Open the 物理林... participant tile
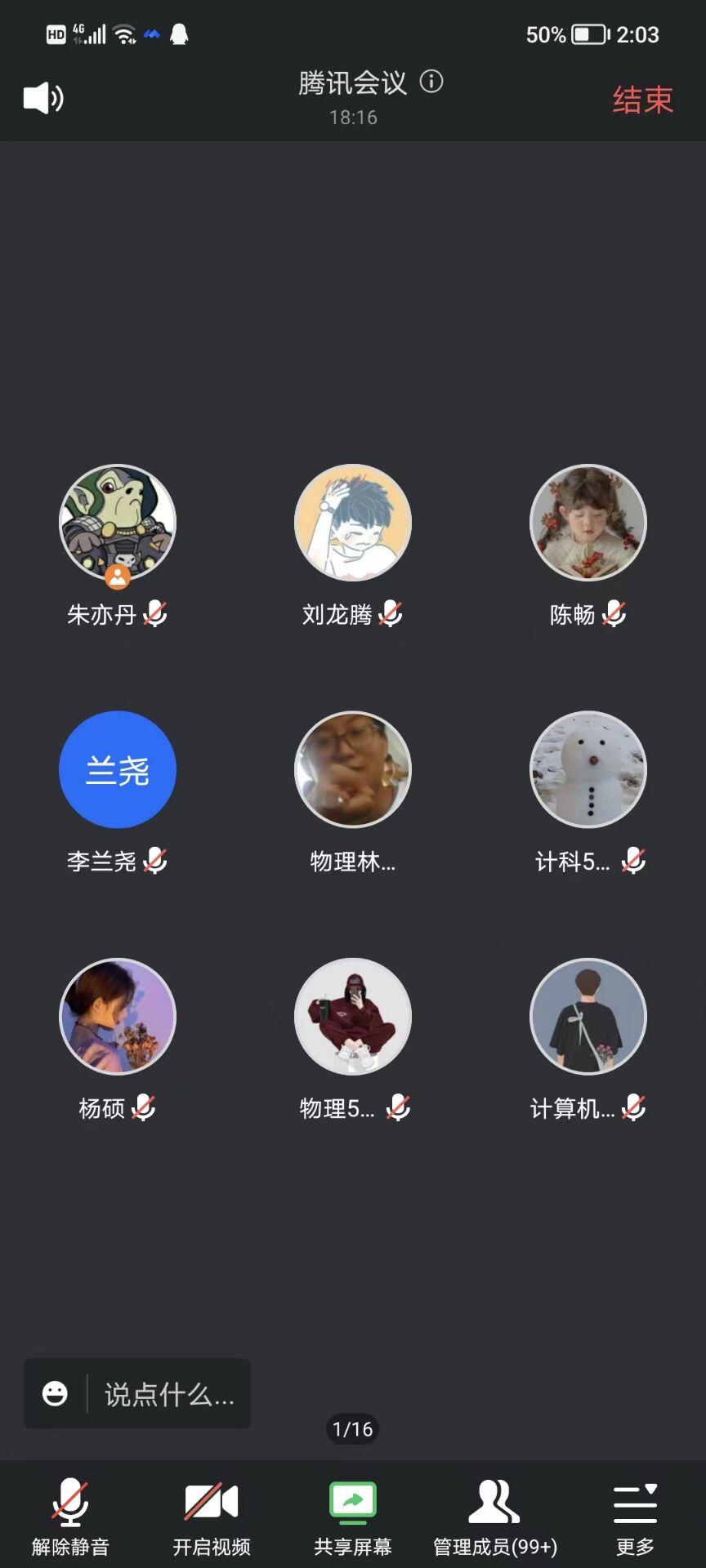 353,769
